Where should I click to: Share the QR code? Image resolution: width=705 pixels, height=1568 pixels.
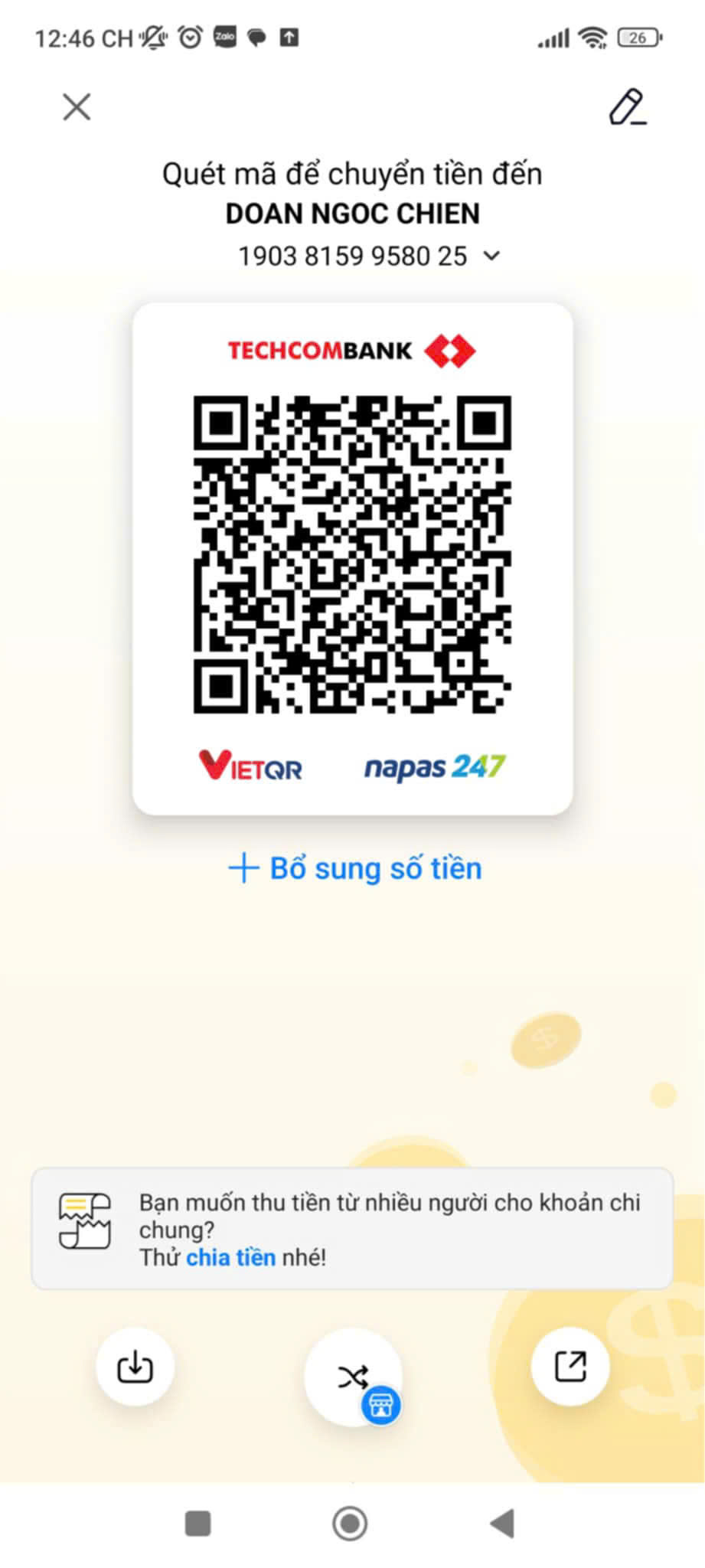(570, 1367)
